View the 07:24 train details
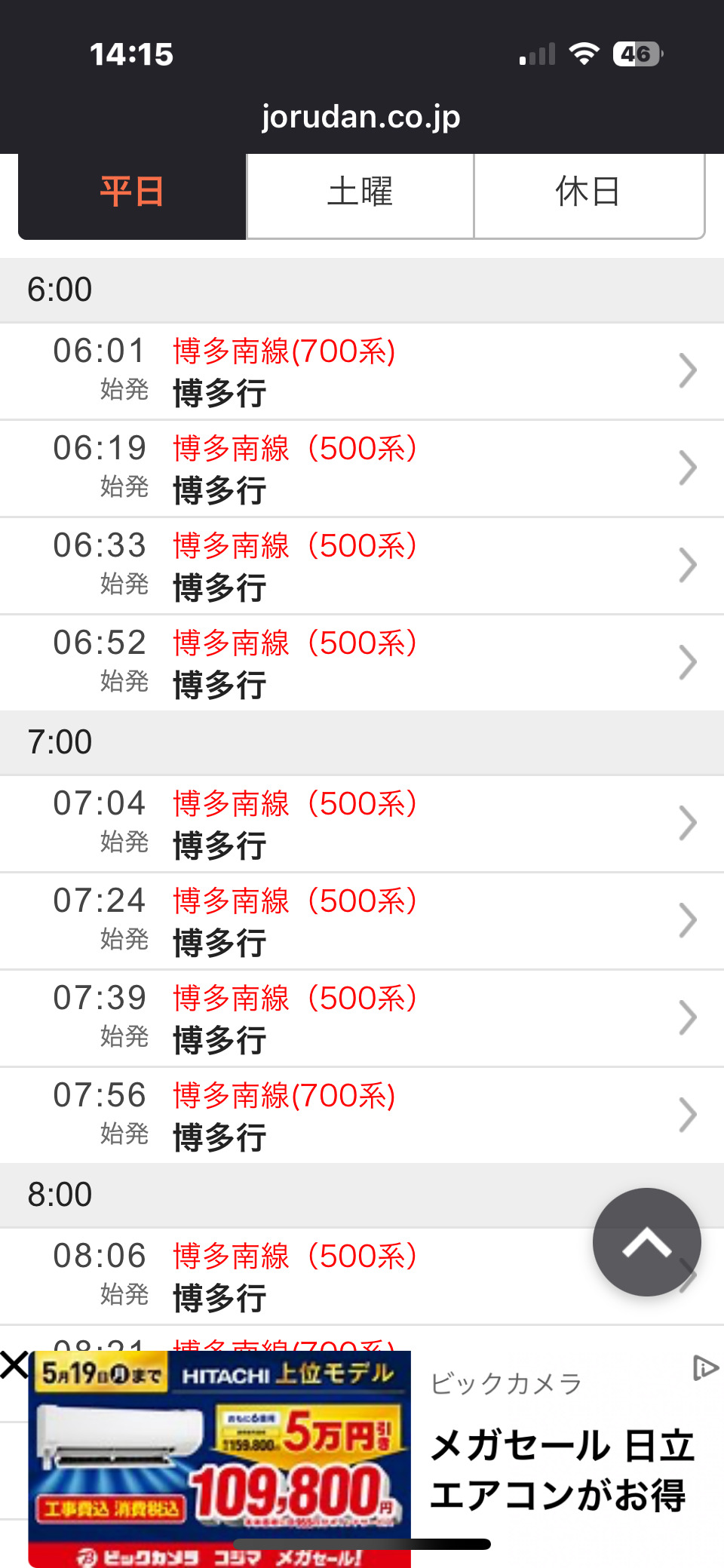 click(x=362, y=921)
